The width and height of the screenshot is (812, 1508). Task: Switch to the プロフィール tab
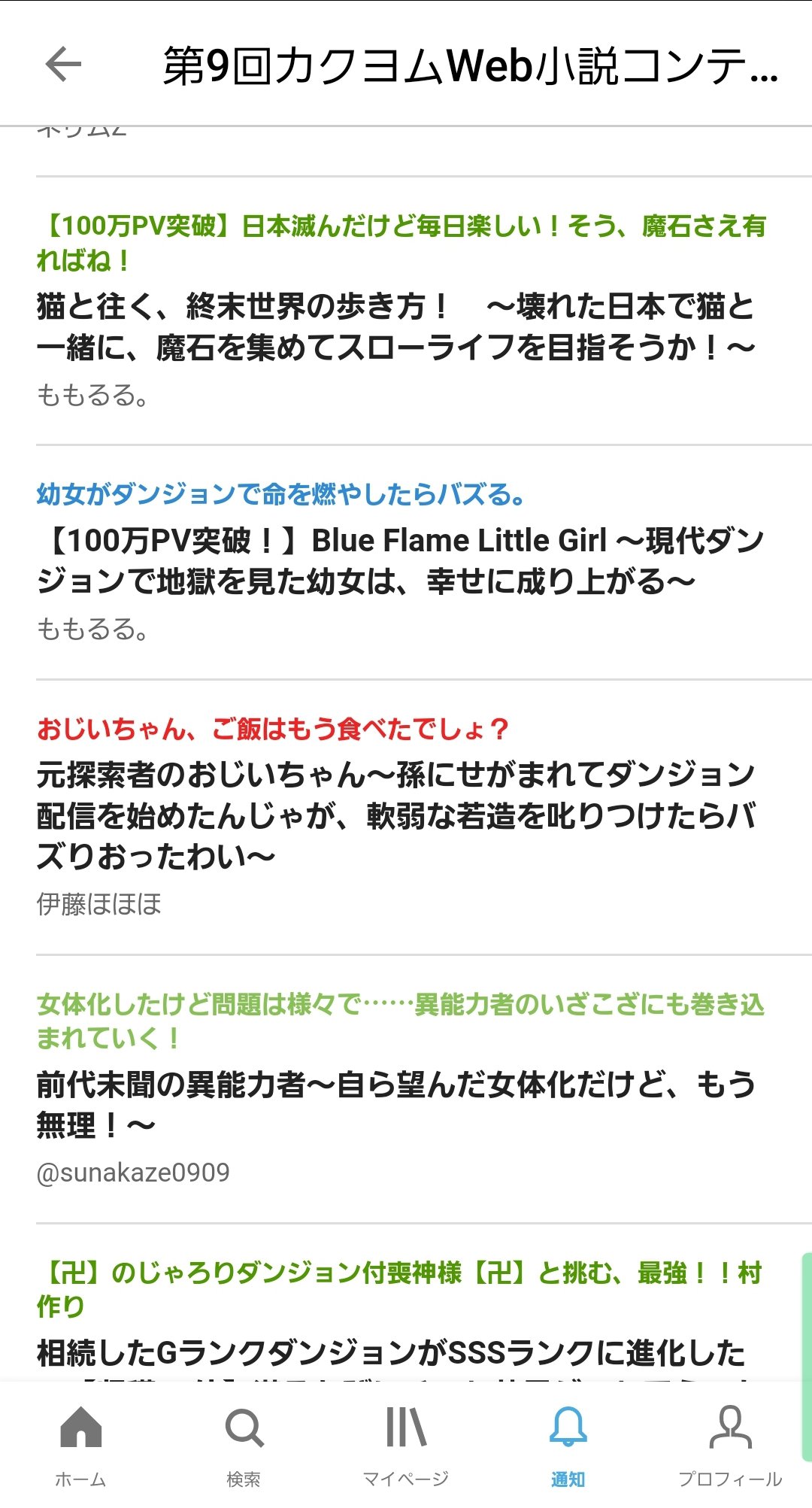730,1446
